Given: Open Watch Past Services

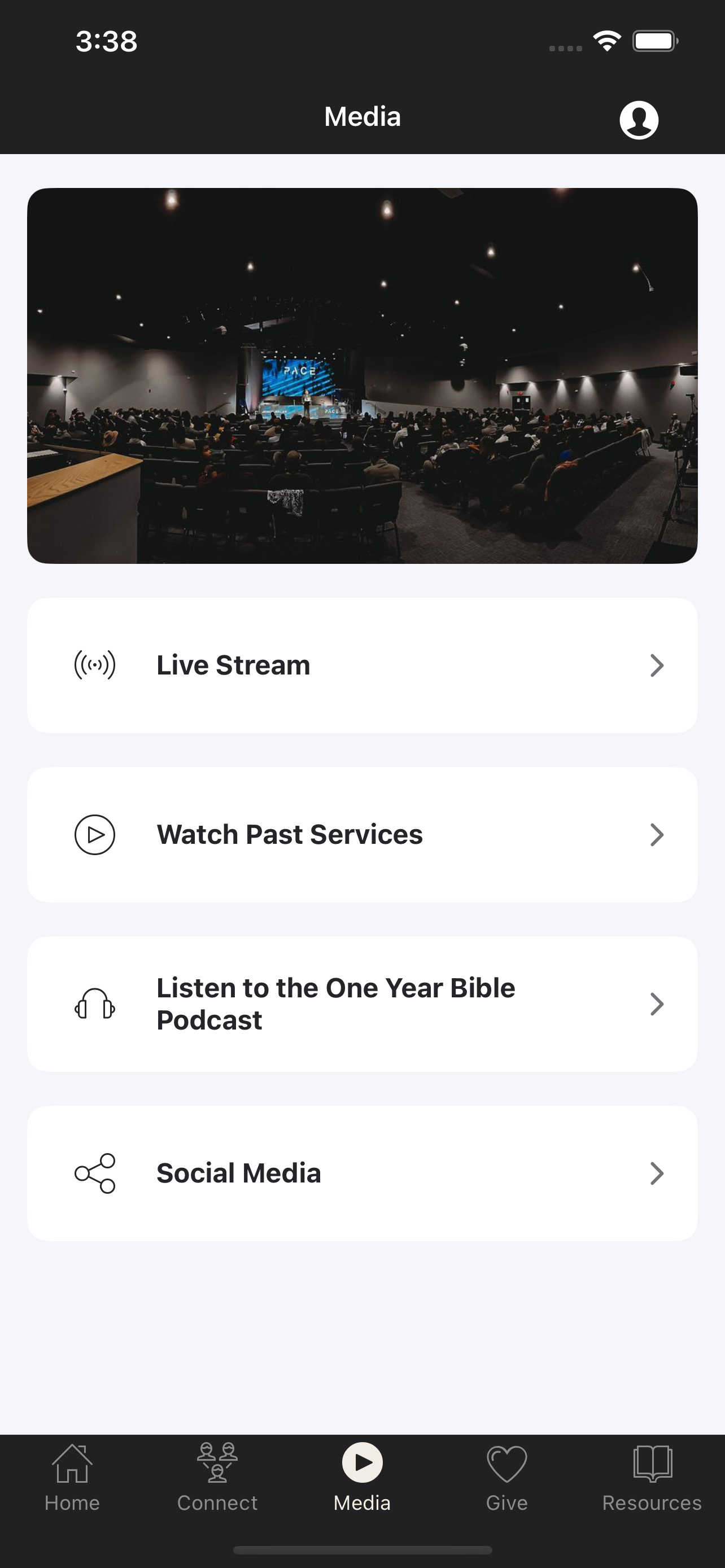Looking at the screenshot, I should [x=362, y=835].
